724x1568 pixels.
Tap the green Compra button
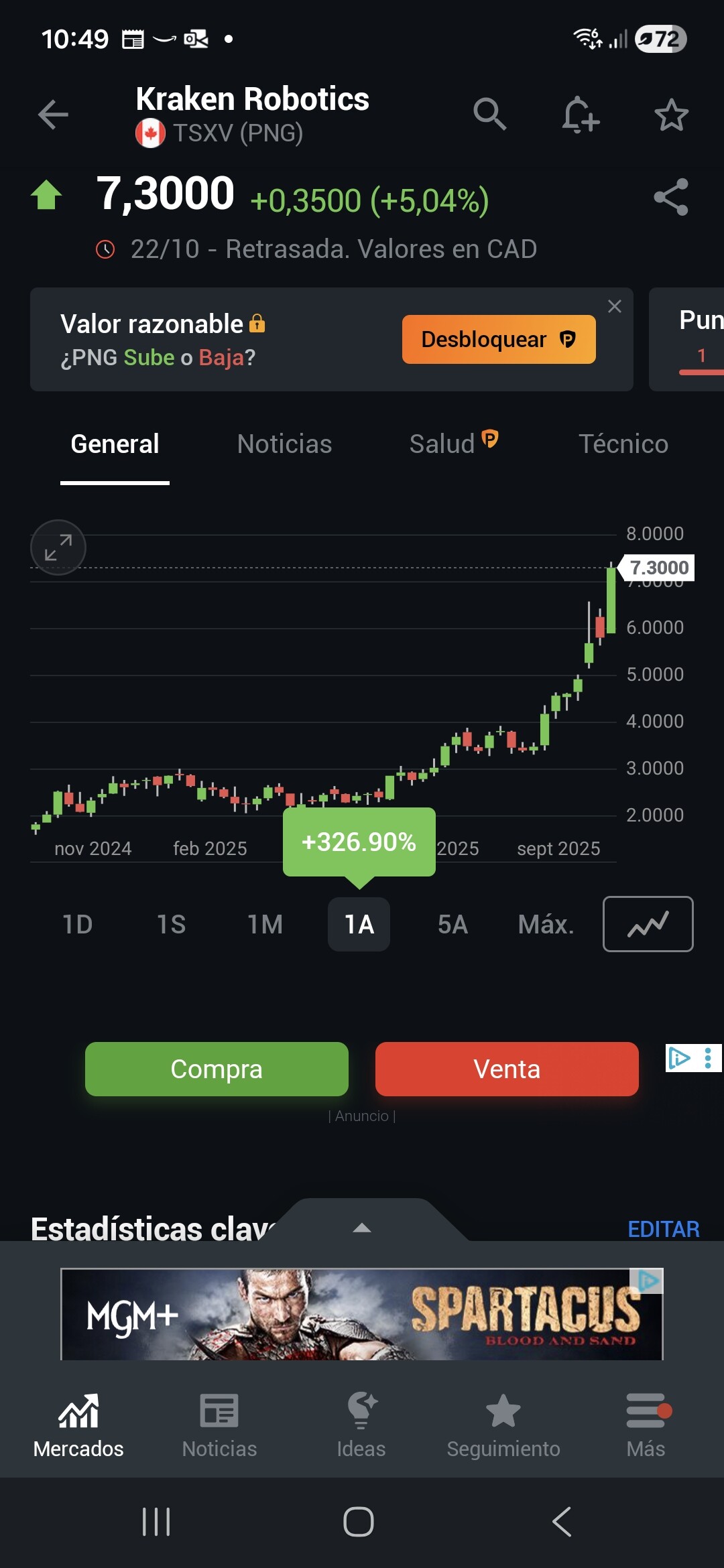tap(217, 1069)
